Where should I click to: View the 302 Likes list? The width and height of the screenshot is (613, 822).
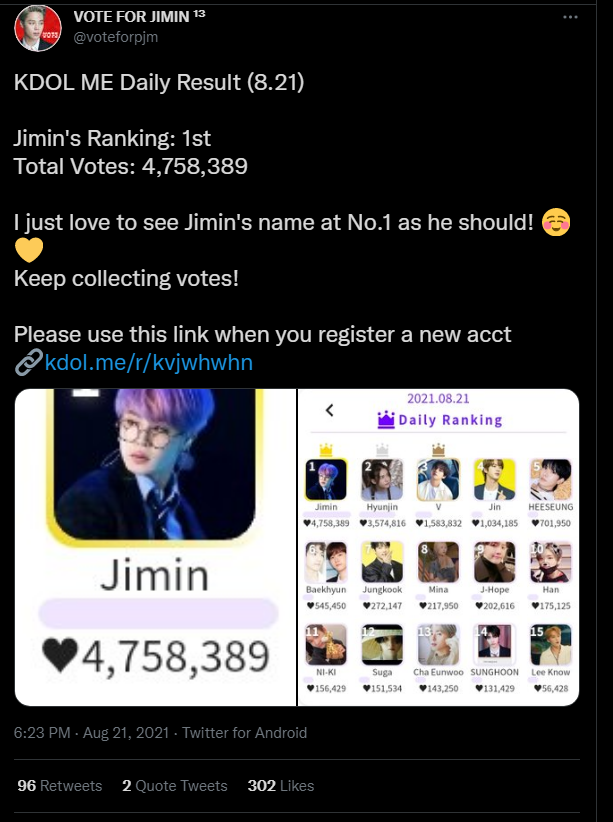click(x=281, y=786)
